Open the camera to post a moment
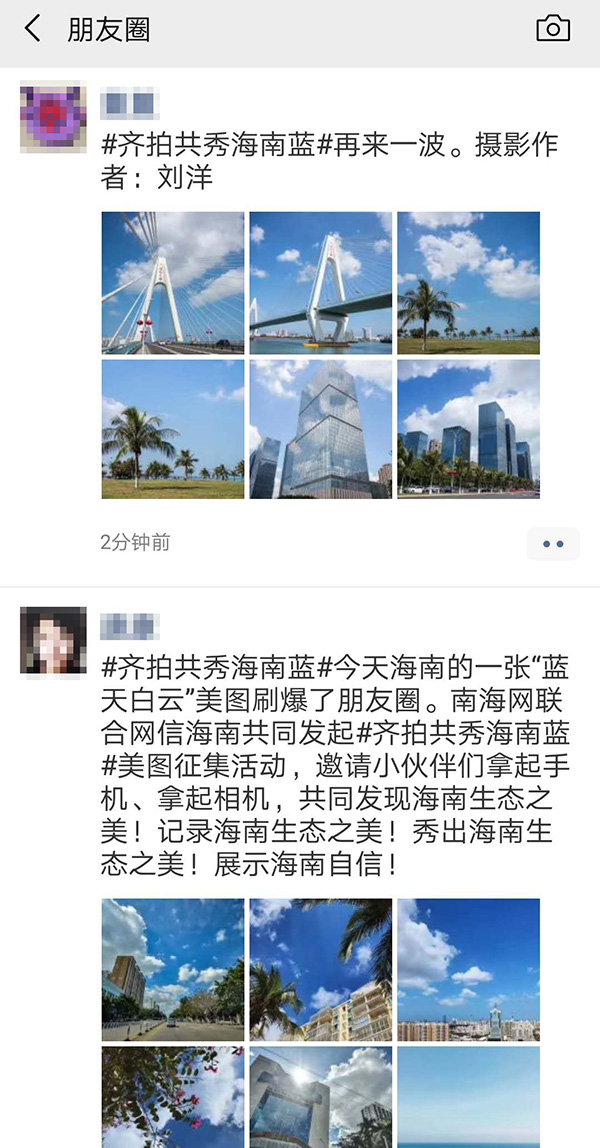Viewport: 600px width, 1148px height. 553,28
